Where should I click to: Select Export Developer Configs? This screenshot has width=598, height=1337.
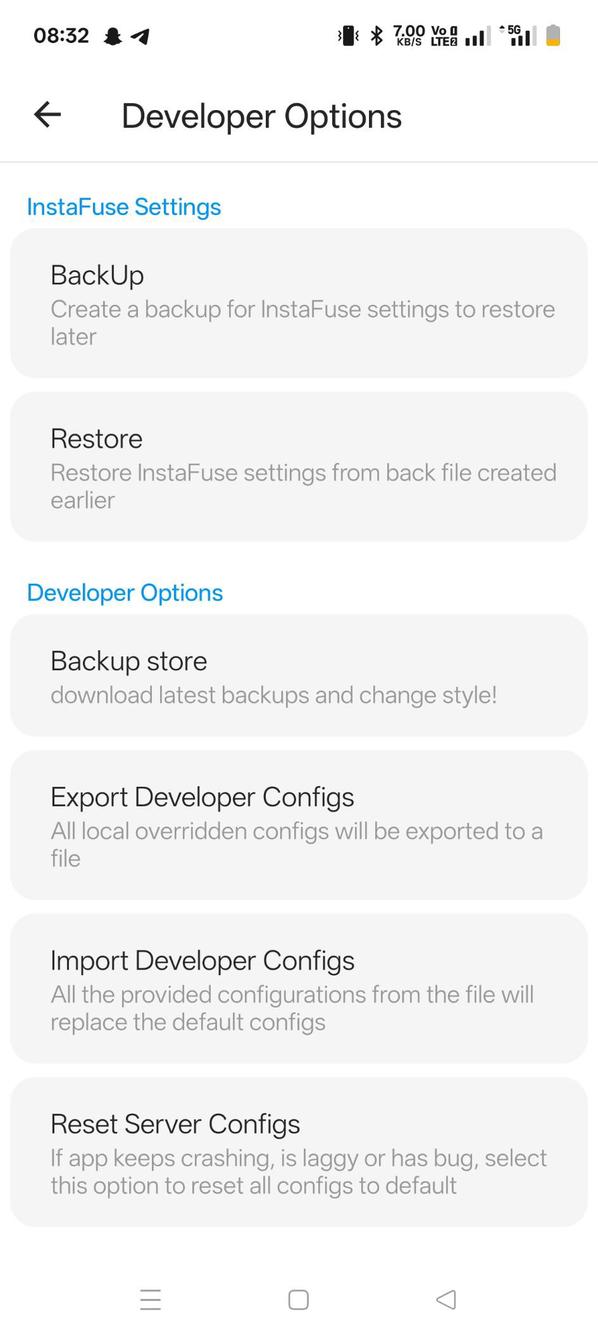(x=299, y=825)
